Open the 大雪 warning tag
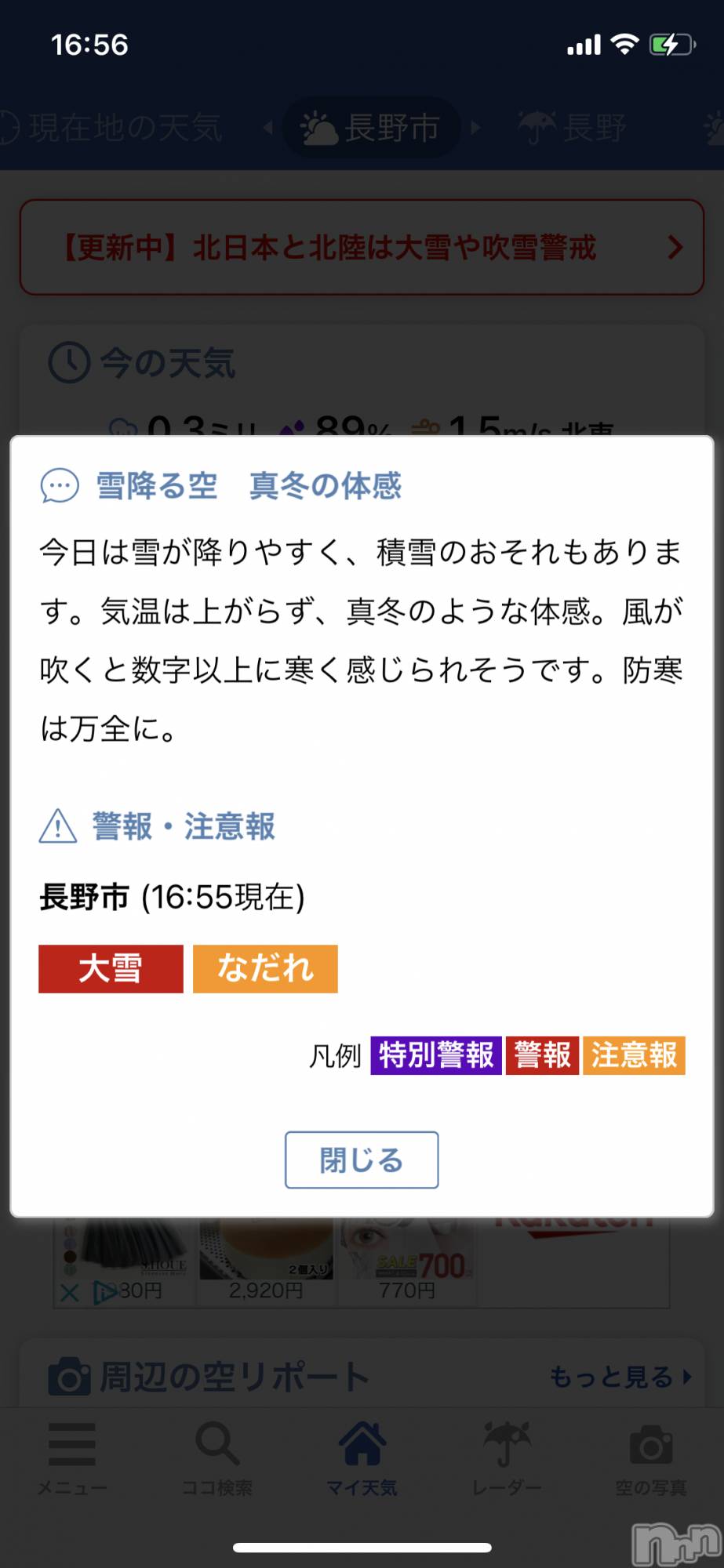The width and height of the screenshot is (724, 1568). pyautogui.click(x=111, y=969)
